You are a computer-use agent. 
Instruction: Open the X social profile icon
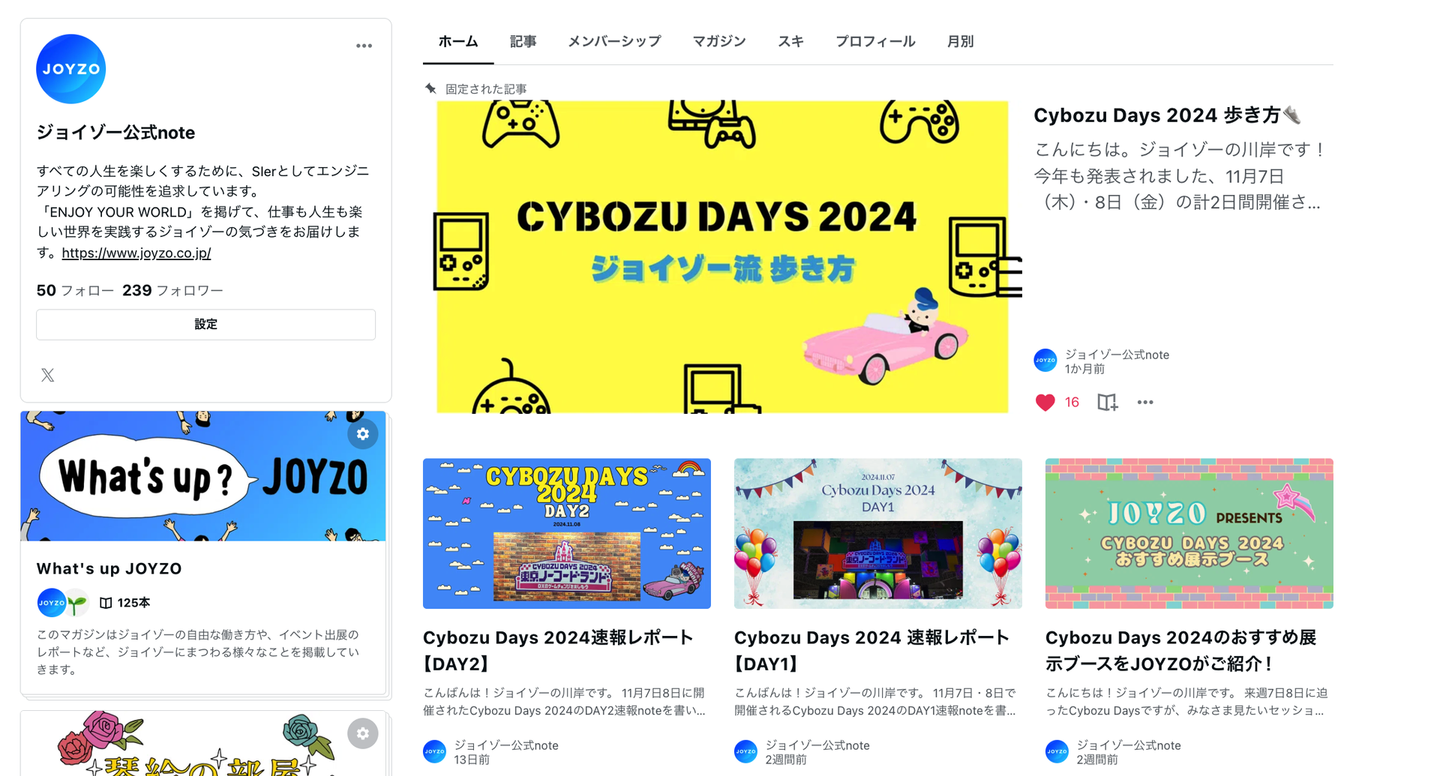[x=47, y=375]
